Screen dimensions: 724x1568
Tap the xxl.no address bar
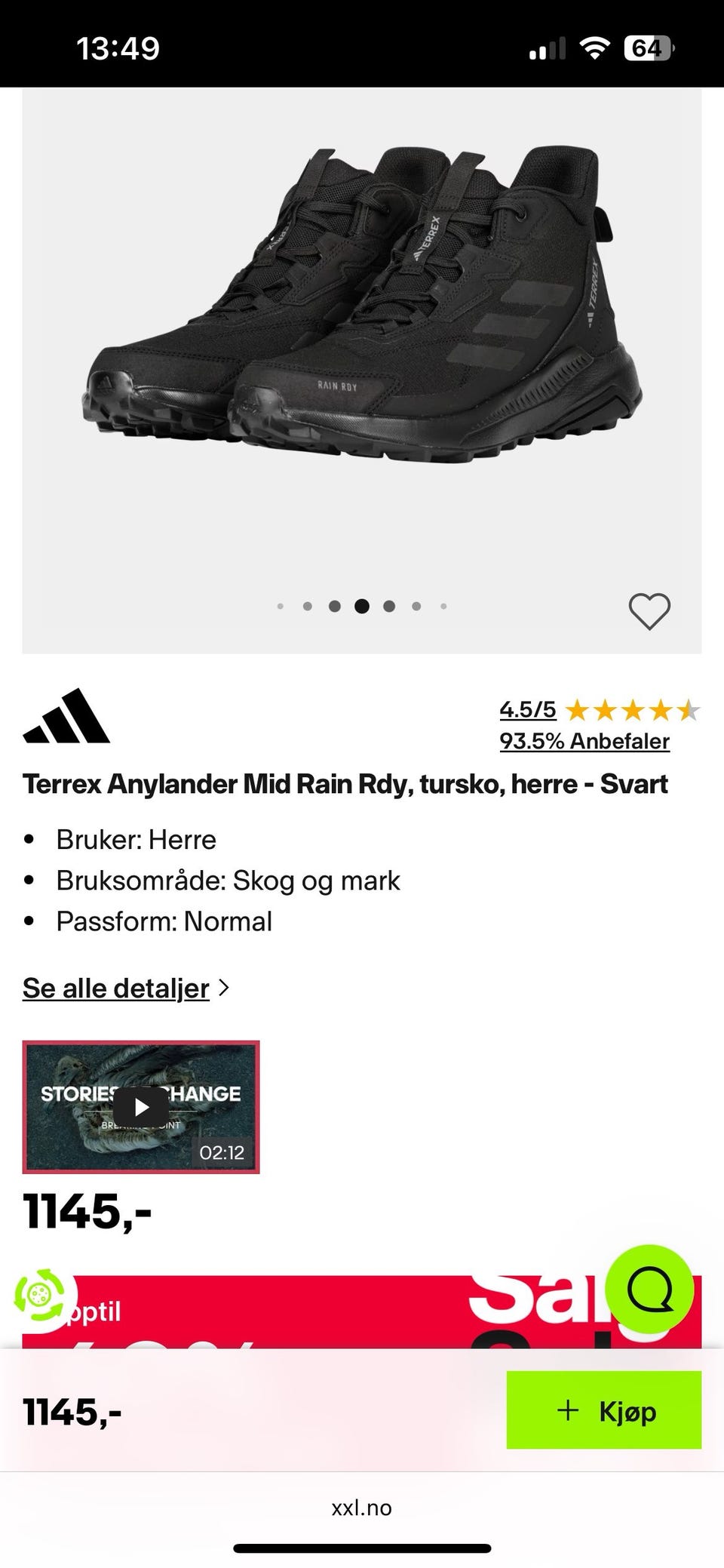[362, 1508]
